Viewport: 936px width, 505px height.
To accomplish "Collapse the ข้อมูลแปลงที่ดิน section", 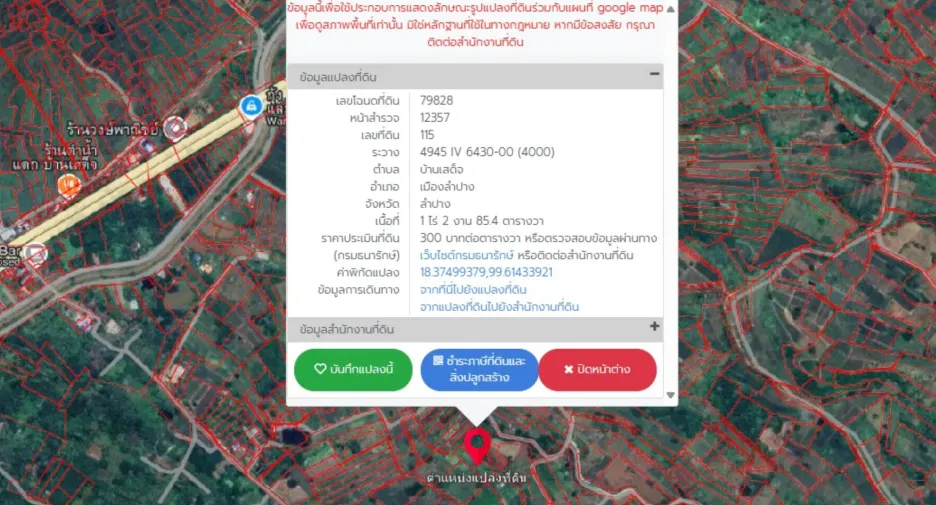I will coord(654,74).
